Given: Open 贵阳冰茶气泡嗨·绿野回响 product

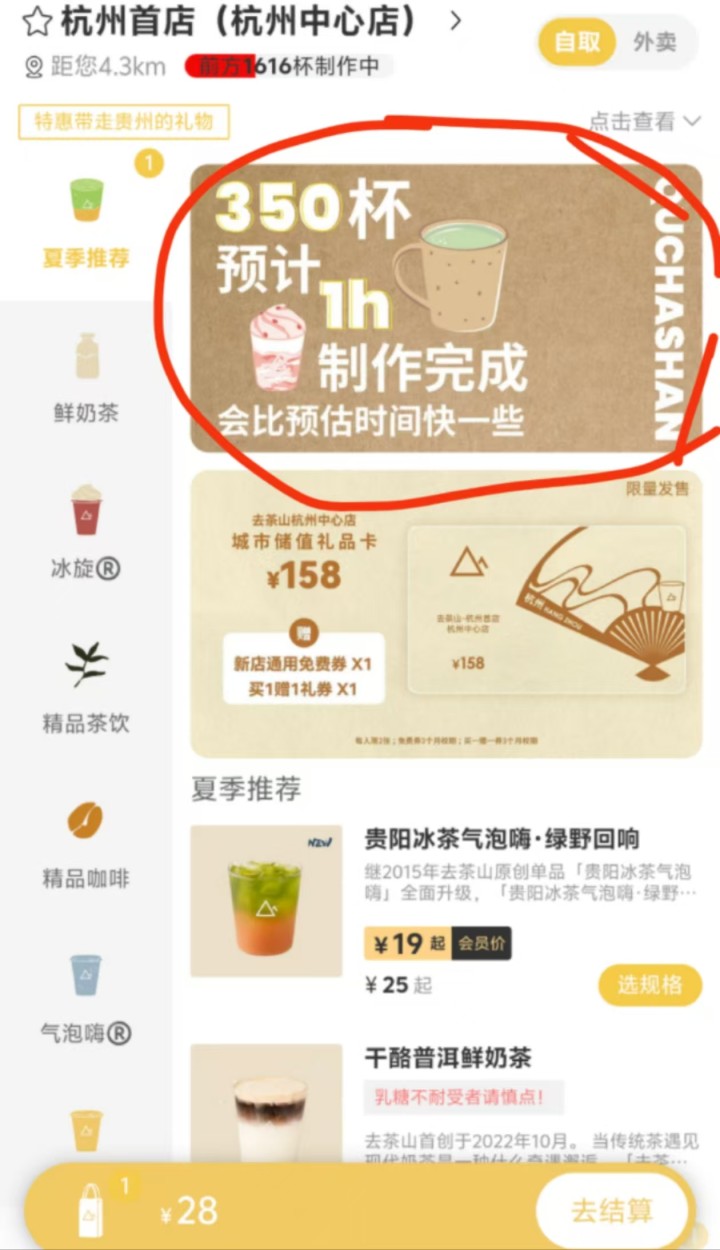Looking at the screenshot, I should pyautogui.click(x=501, y=838).
